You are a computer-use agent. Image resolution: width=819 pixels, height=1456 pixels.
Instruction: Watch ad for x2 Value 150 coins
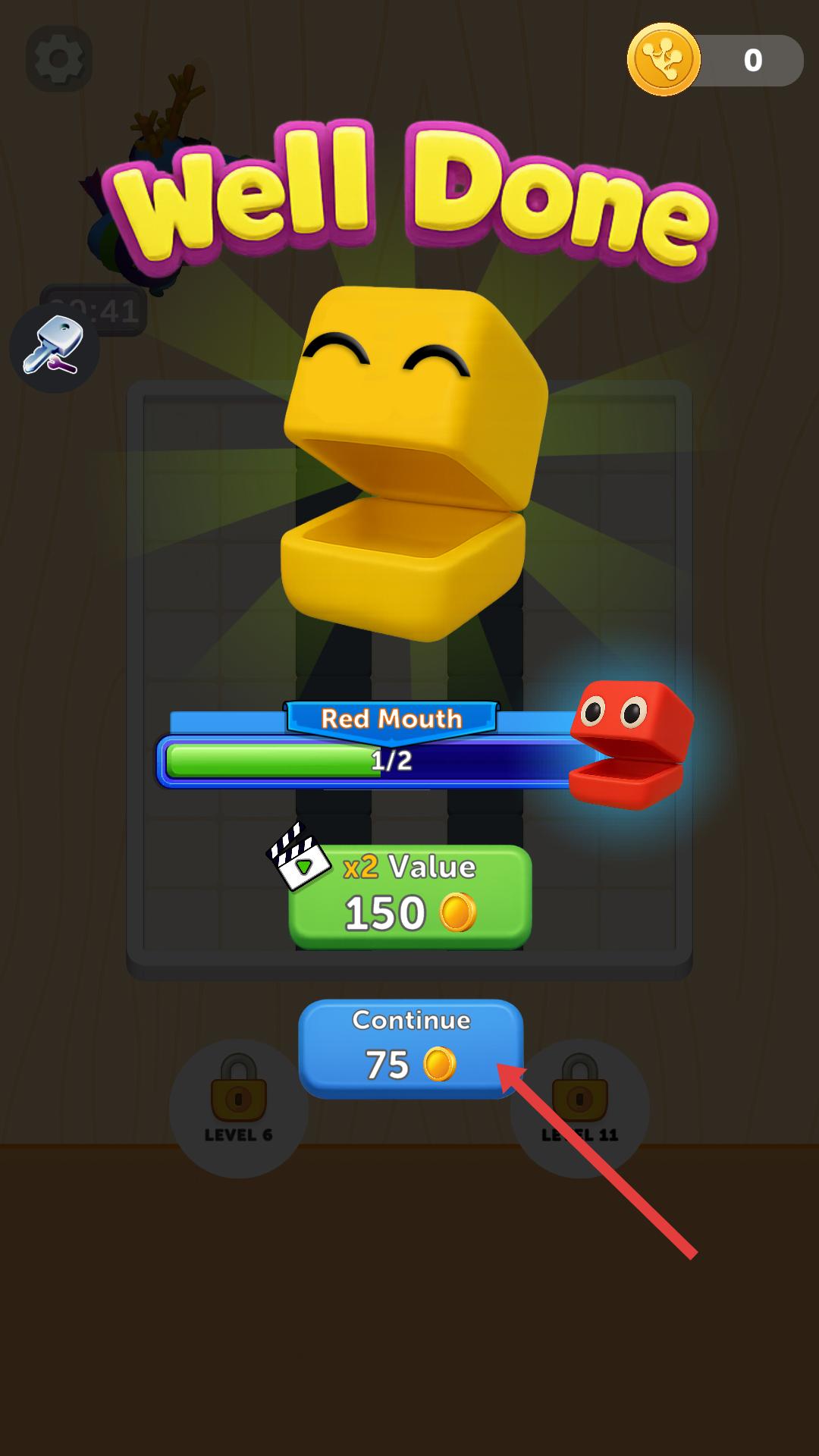[410, 896]
